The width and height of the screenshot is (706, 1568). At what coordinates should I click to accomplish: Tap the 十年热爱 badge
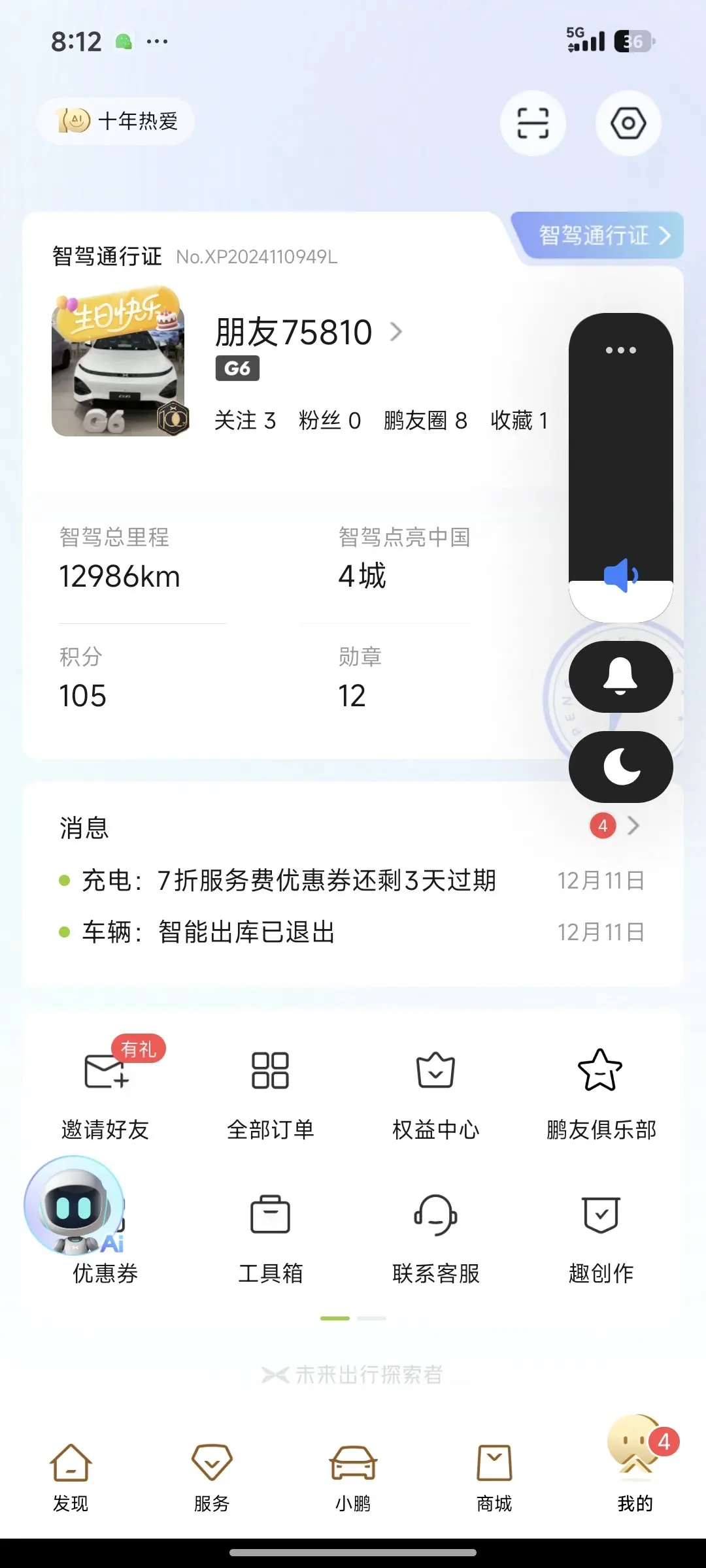(116, 122)
